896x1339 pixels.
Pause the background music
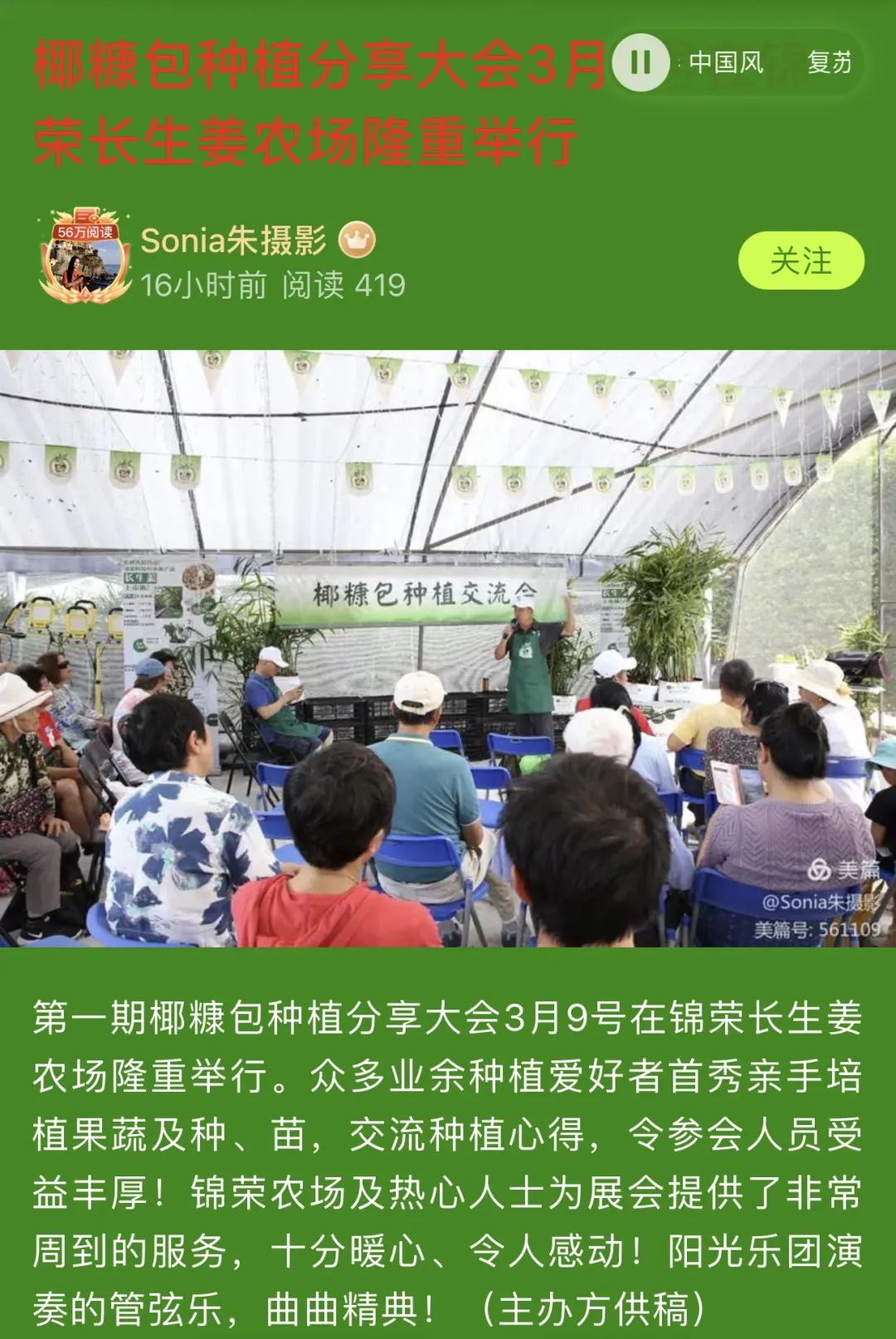(x=640, y=62)
